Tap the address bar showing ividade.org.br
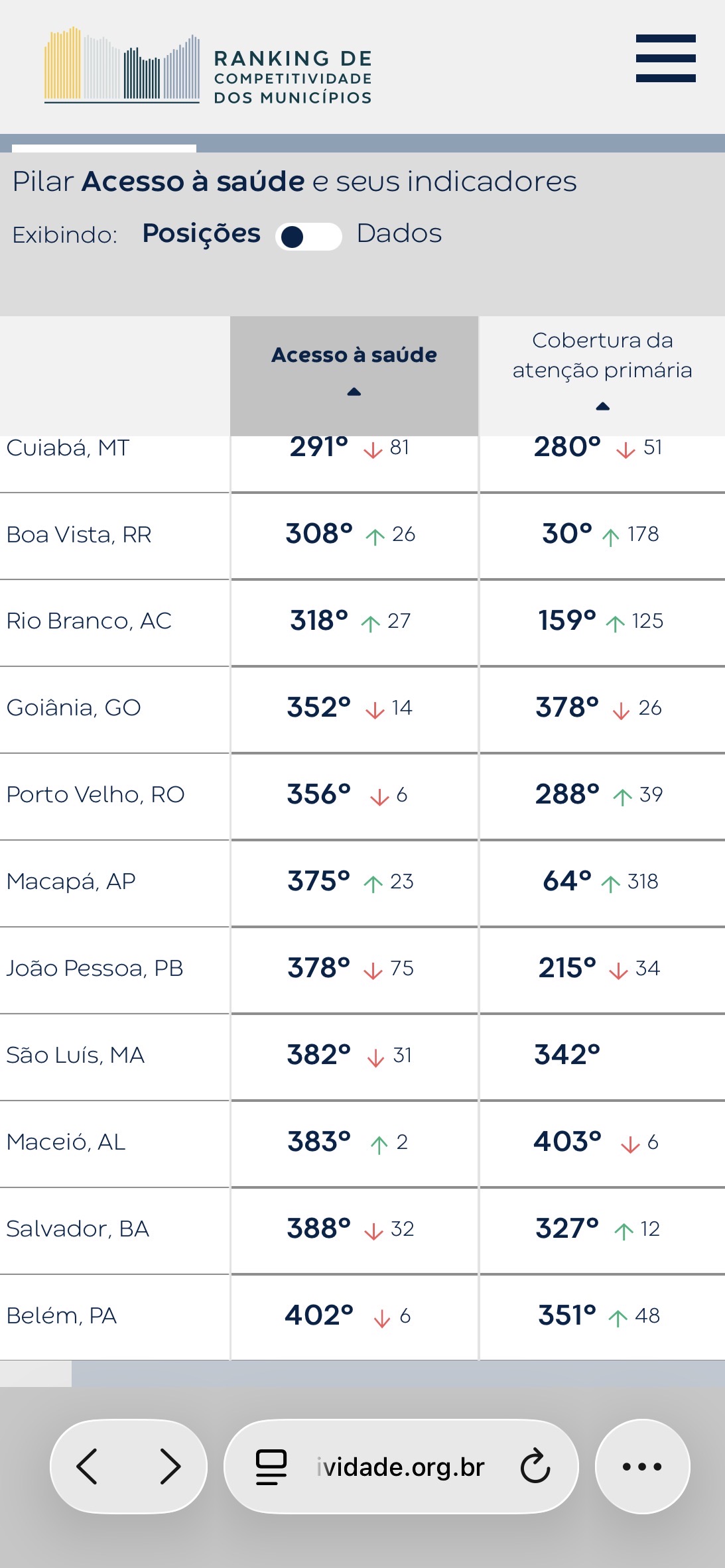Screen dimensions: 725x1568 pos(400,1466)
